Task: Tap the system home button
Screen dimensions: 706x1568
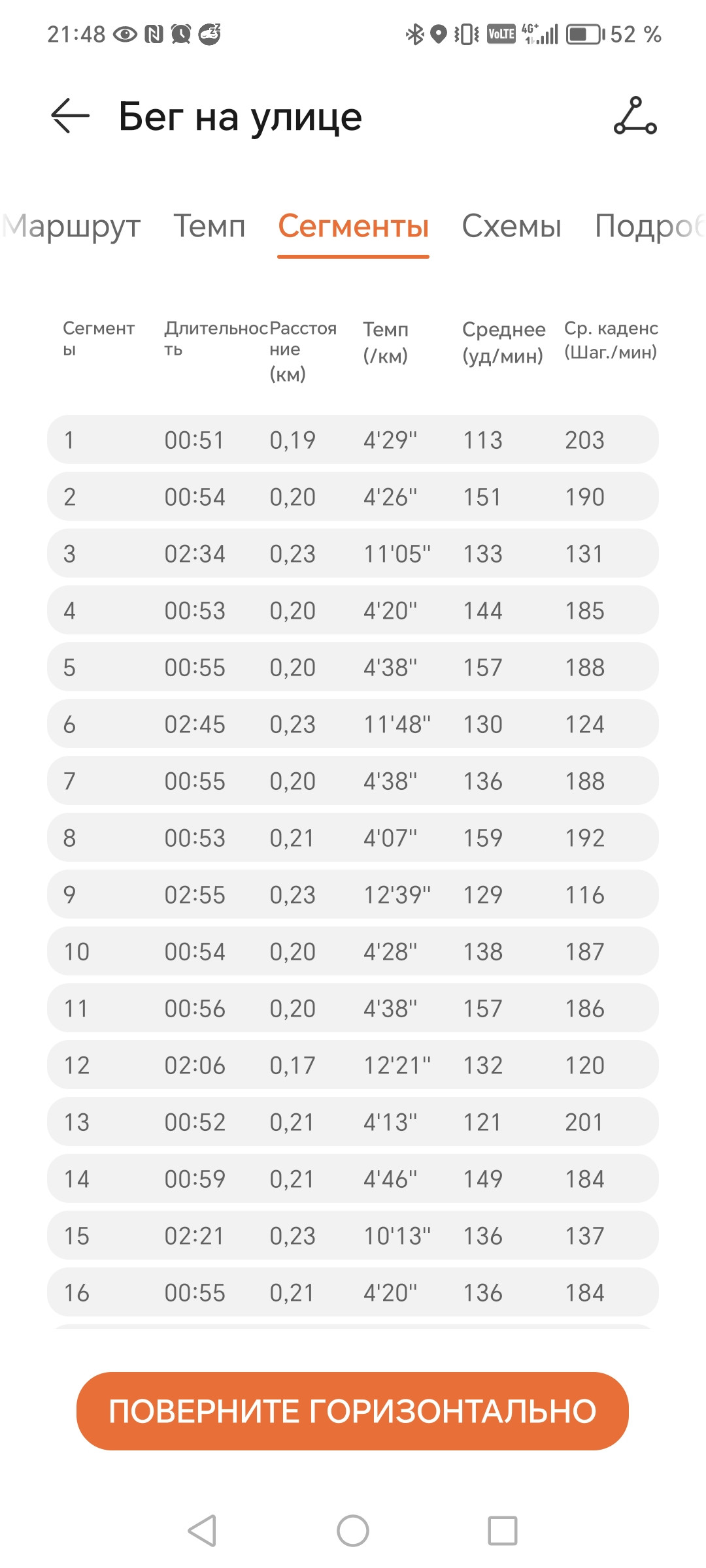Action: [353, 1531]
